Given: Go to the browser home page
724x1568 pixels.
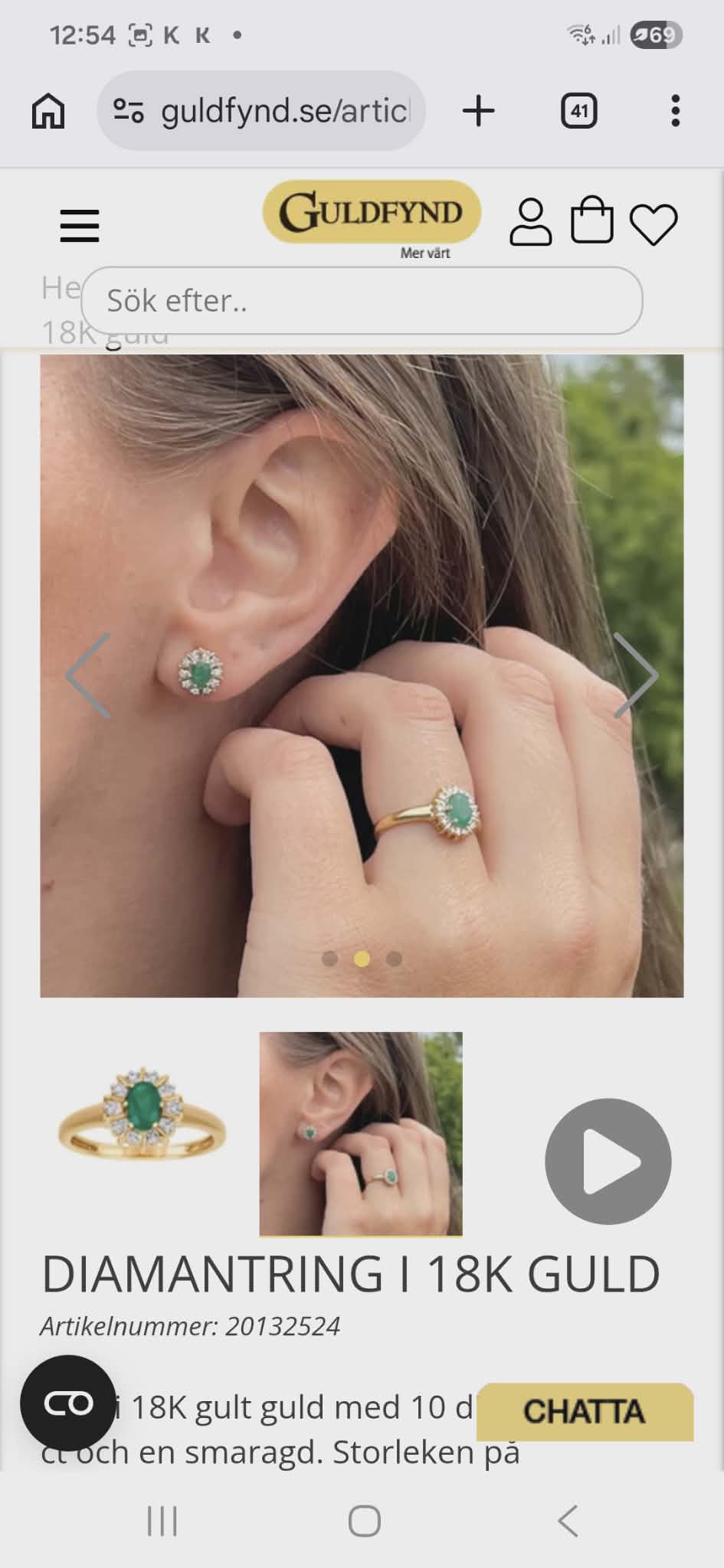Looking at the screenshot, I should [48, 111].
